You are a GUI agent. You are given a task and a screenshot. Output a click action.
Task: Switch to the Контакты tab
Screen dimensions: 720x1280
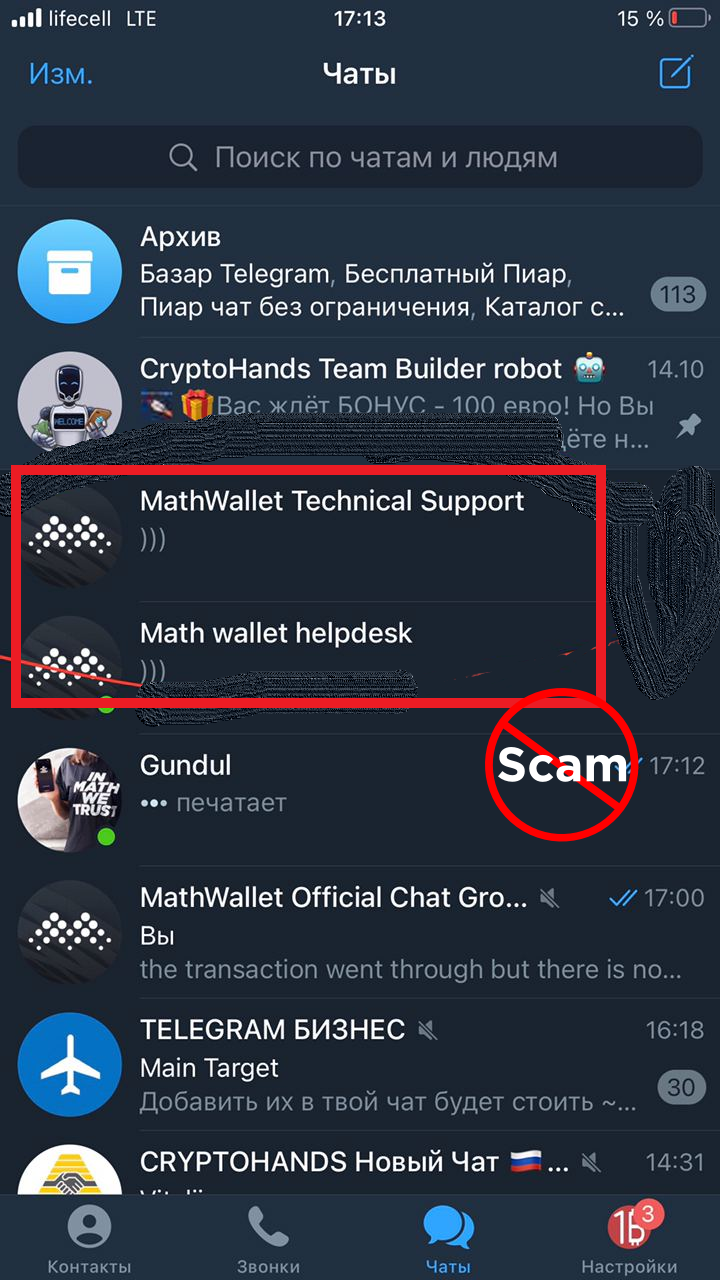coord(89,1238)
